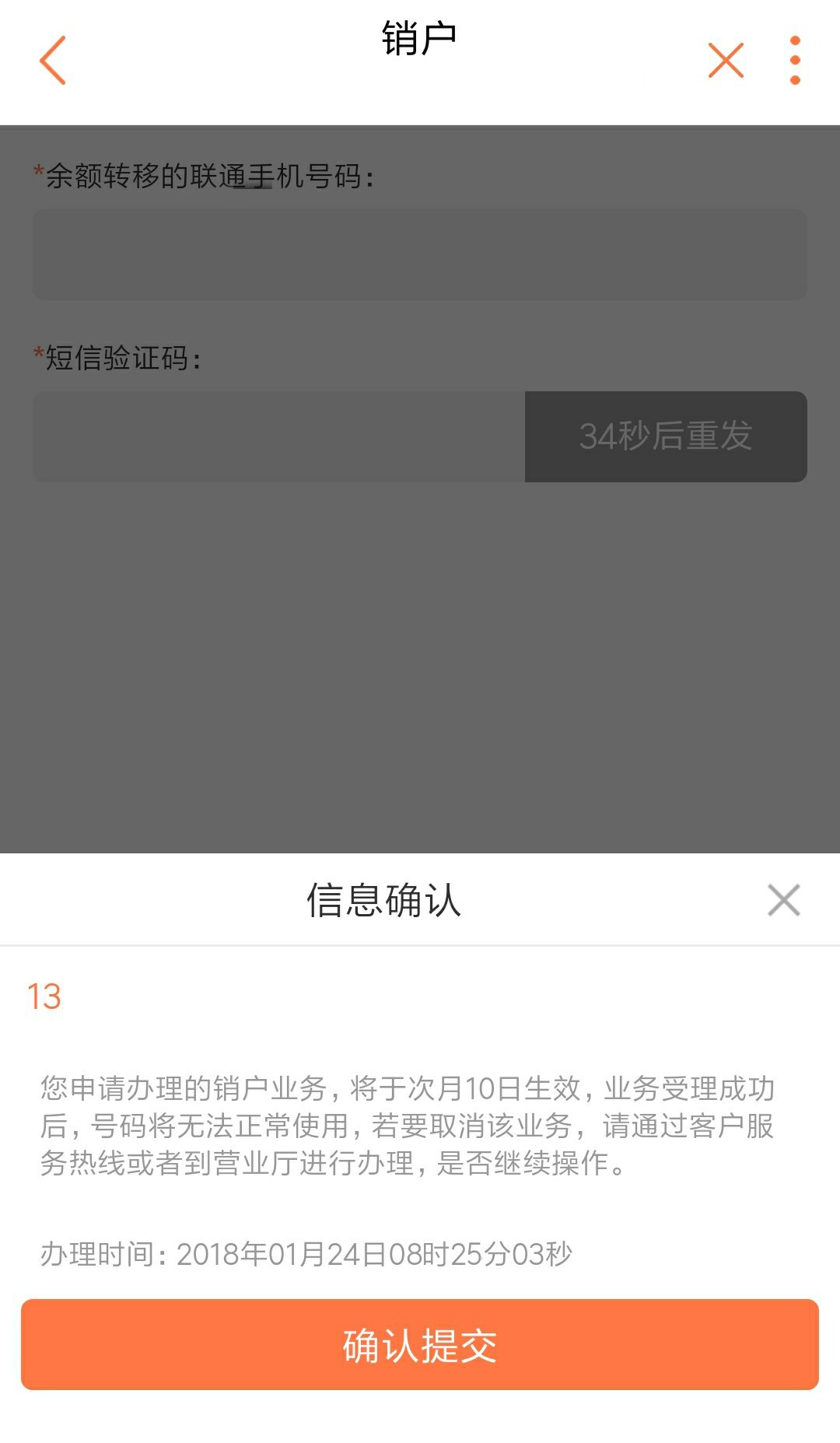Click the gray X in the dialog header

pos(783,900)
